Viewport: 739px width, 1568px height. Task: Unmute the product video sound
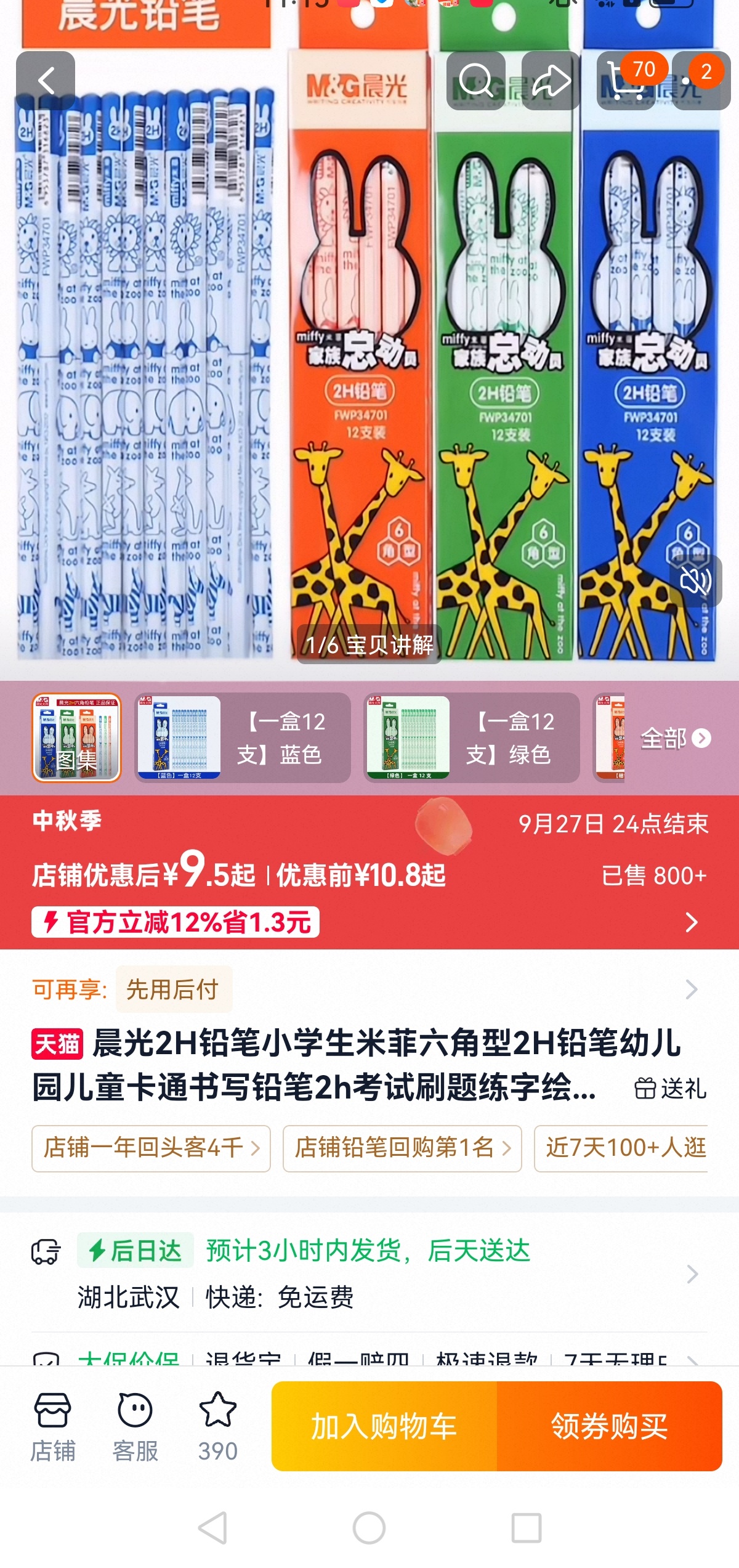click(696, 580)
